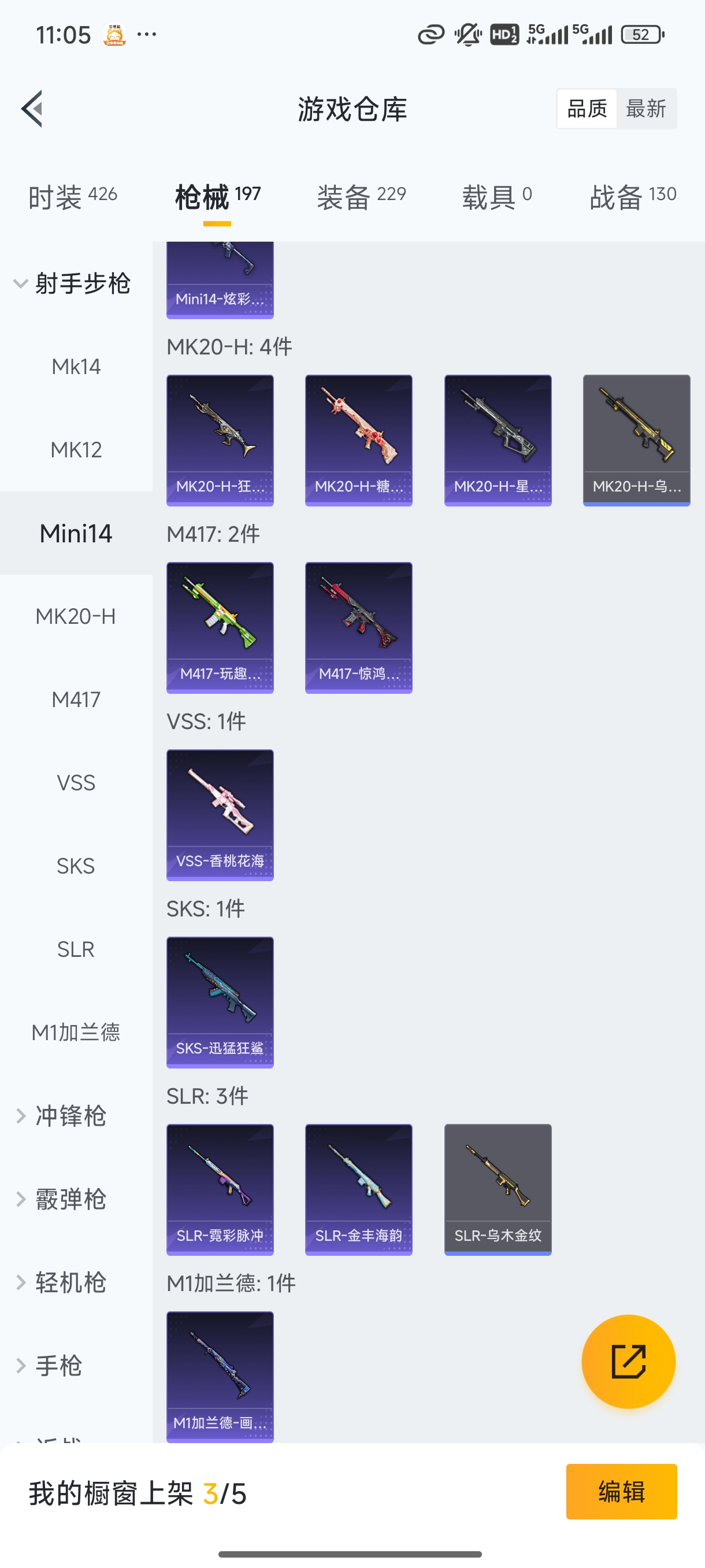Open the VSS-香桃花海 skin
Image resolution: width=705 pixels, height=1568 pixels.
point(220,815)
